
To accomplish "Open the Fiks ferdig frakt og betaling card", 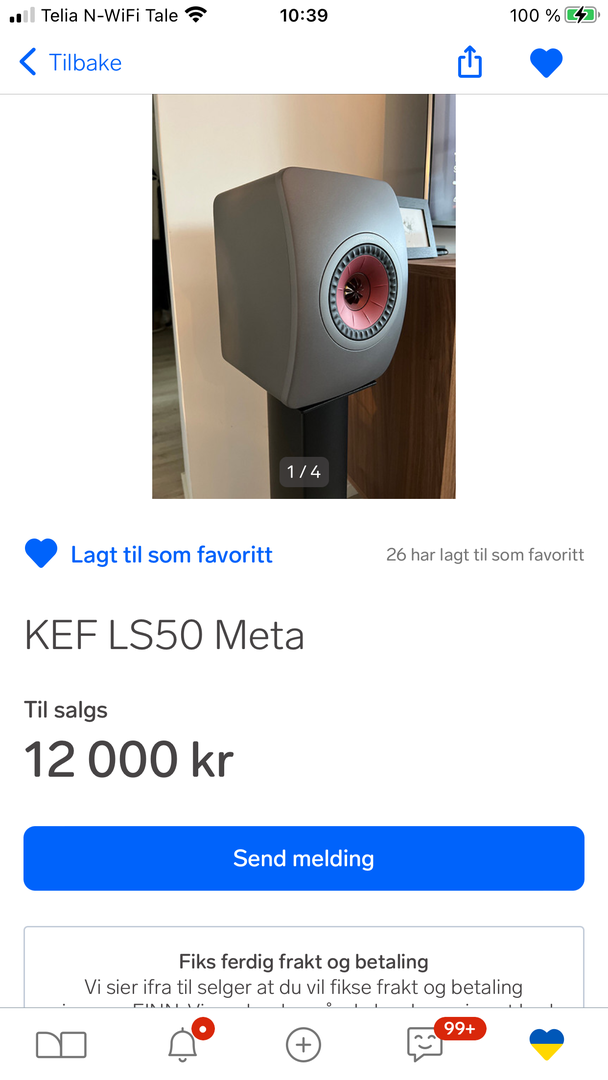I will click(304, 968).
